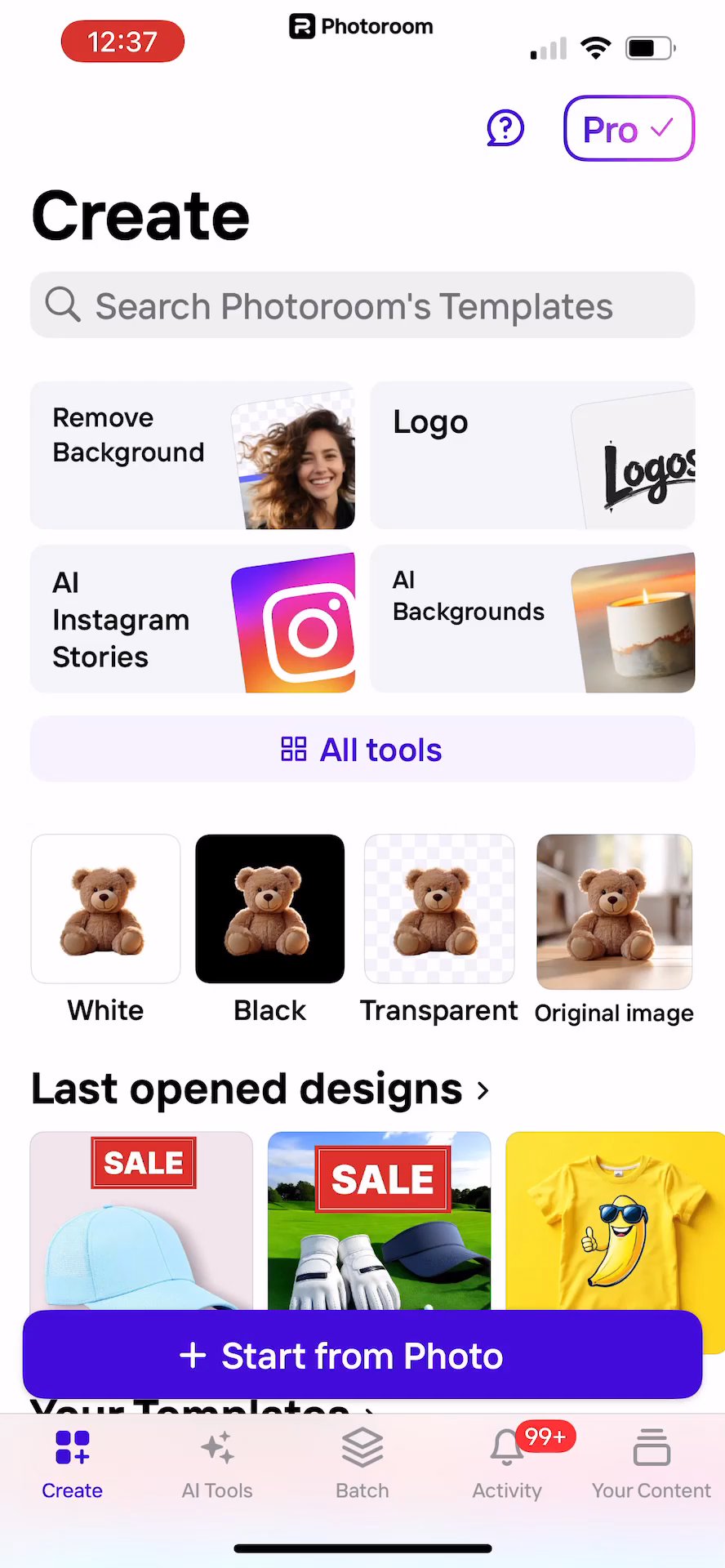Image resolution: width=725 pixels, height=1568 pixels.
Task: Choose the Black background teddy option
Action: pyautogui.click(x=270, y=909)
